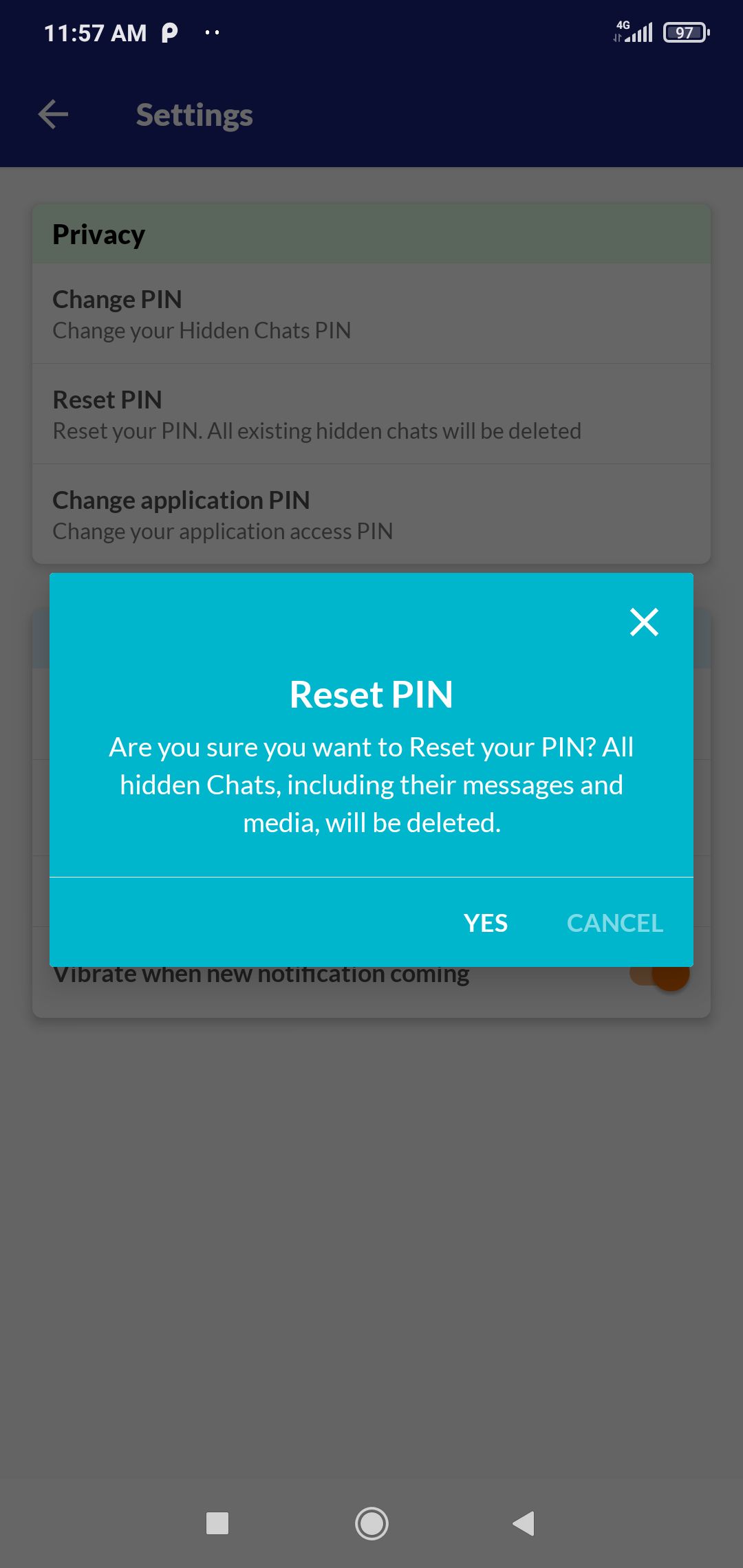
Task: Tap the system back button
Action: tap(524, 1523)
